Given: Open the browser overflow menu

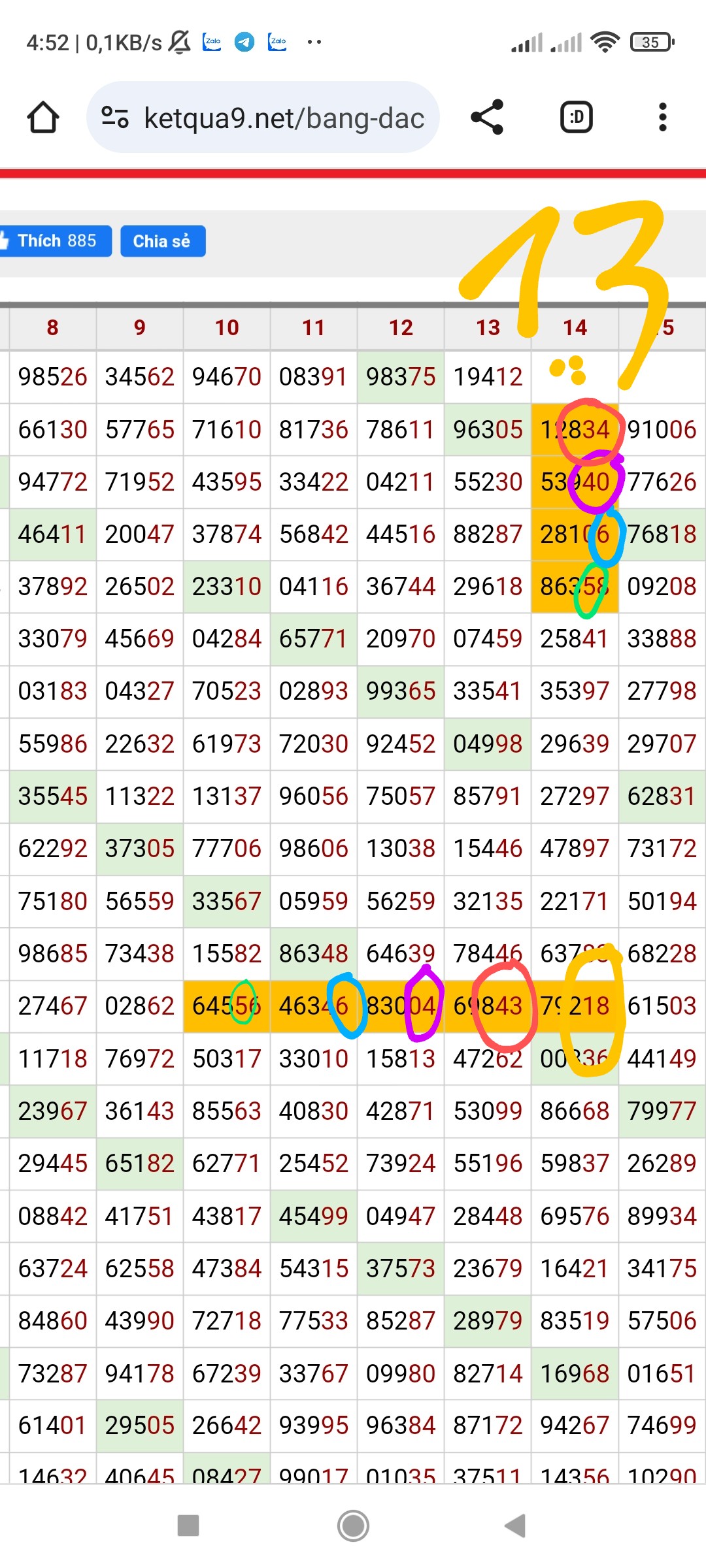Looking at the screenshot, I should pyautogui.click(x=663, y=118).
